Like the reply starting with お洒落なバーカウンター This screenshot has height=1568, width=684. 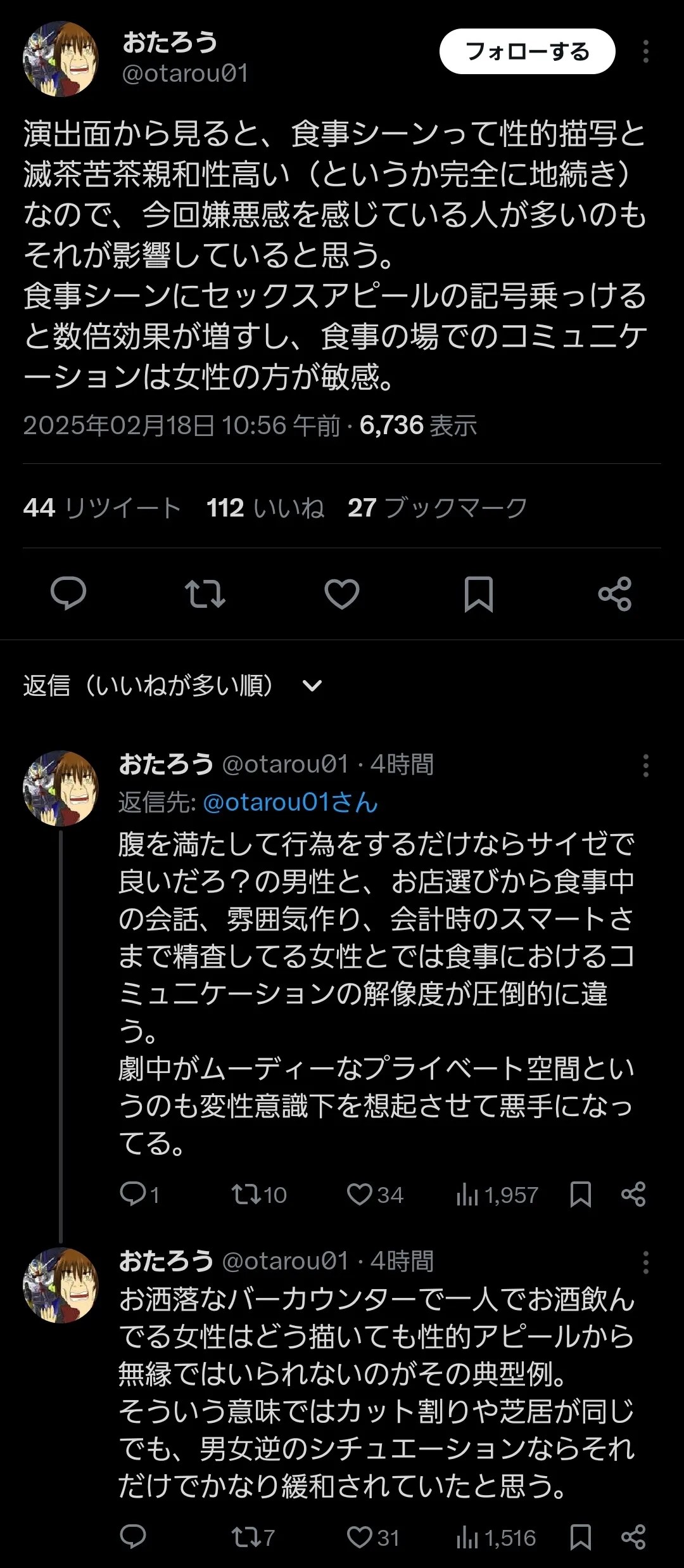click(360, 1538)
